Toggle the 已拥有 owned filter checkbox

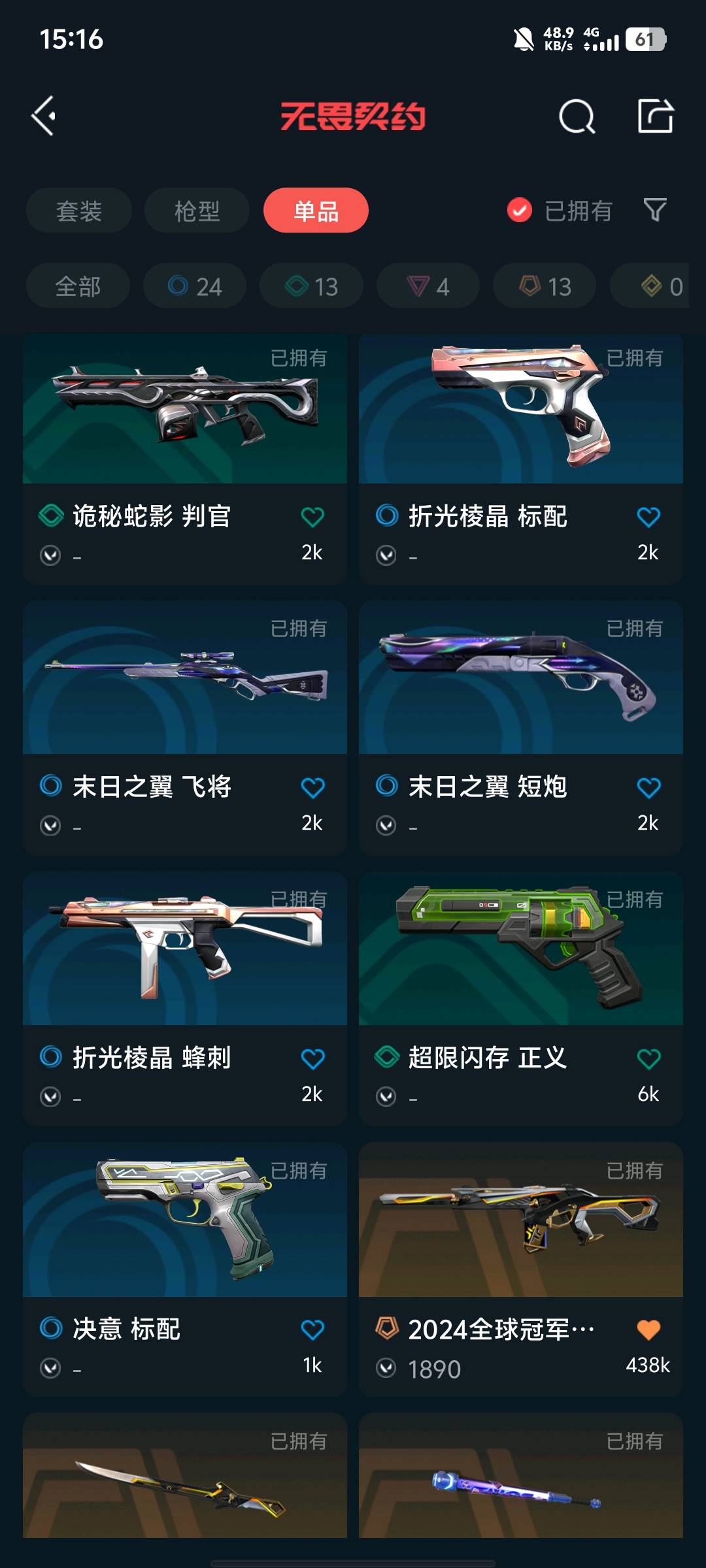click(x=520, y=210)
